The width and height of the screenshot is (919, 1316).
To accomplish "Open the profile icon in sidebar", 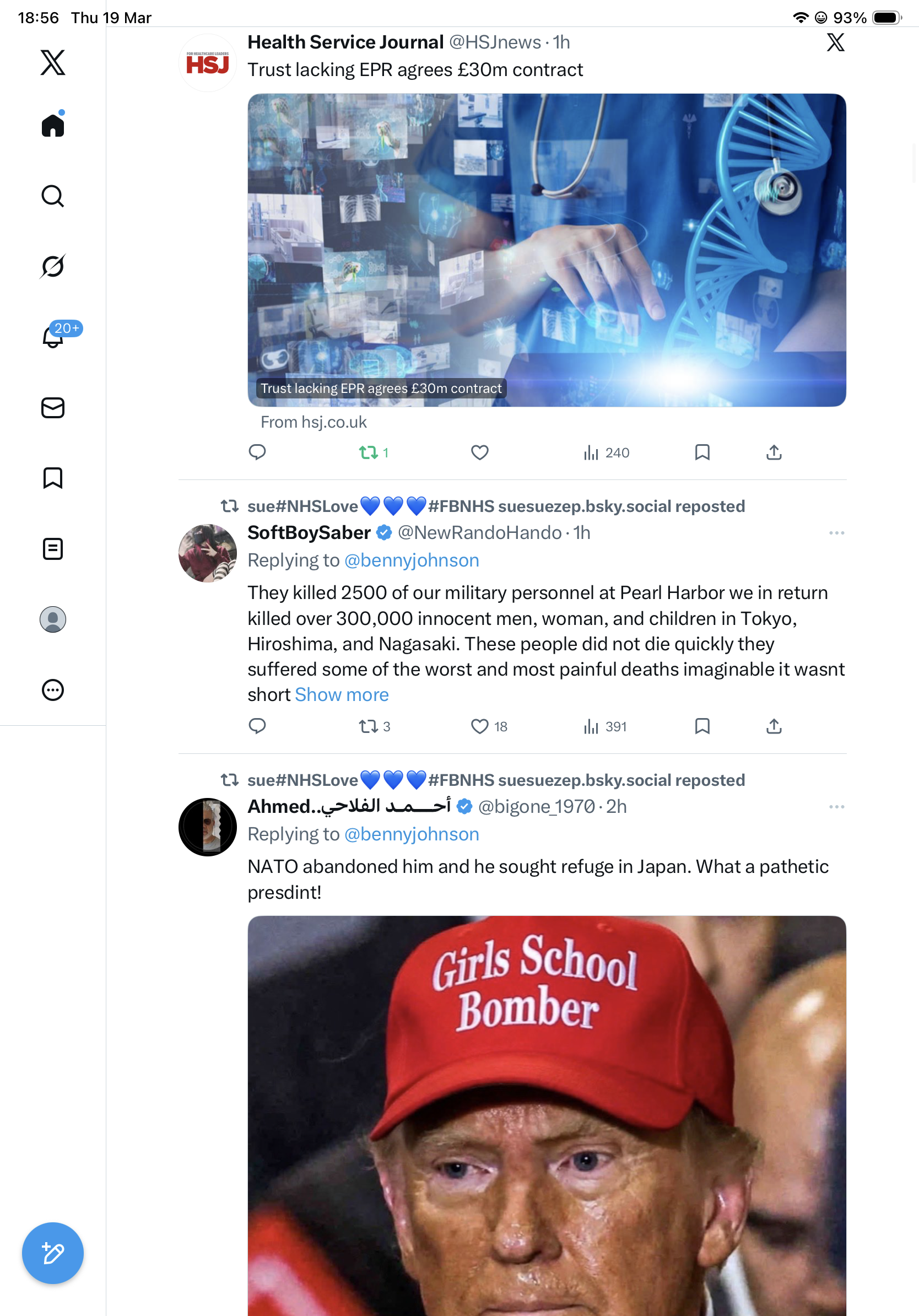I will tap(53, 619).
